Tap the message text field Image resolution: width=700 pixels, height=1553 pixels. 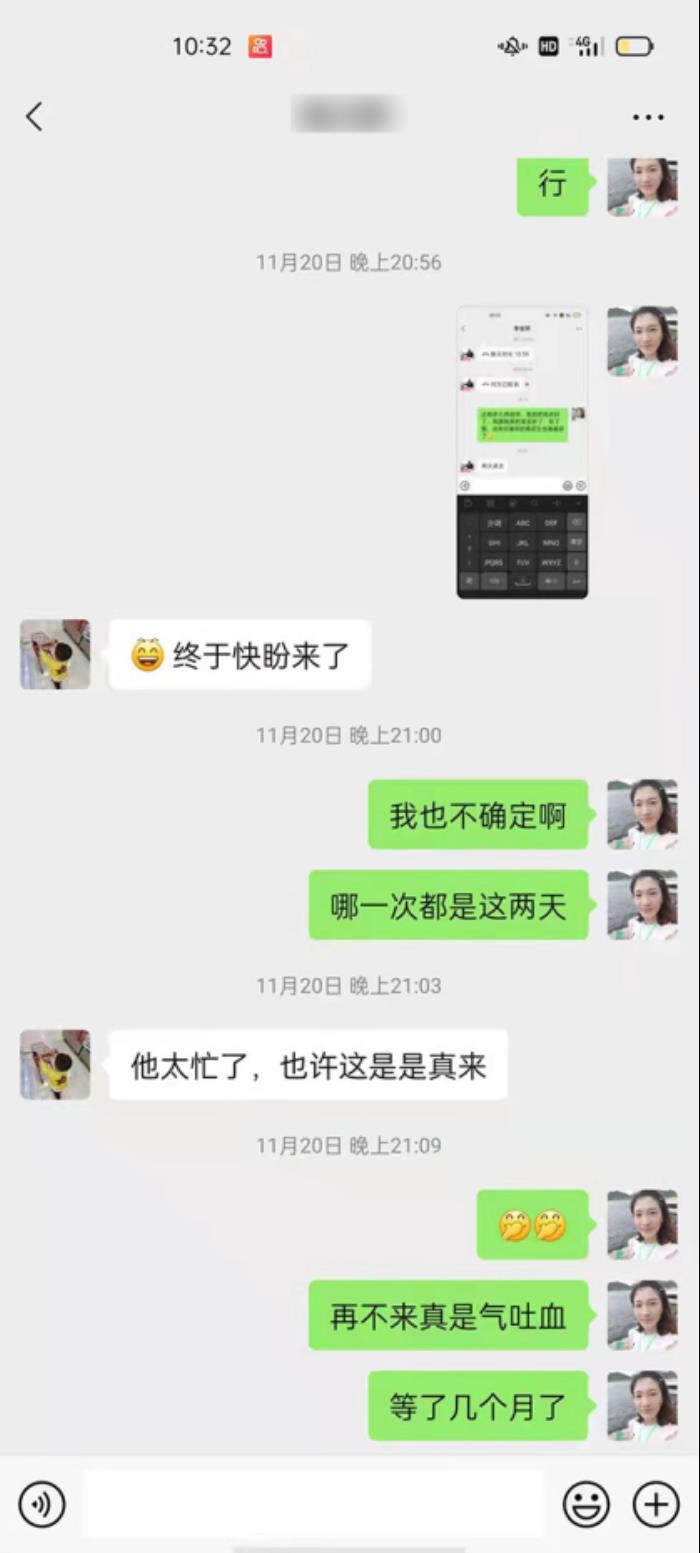pos(313,1504)
